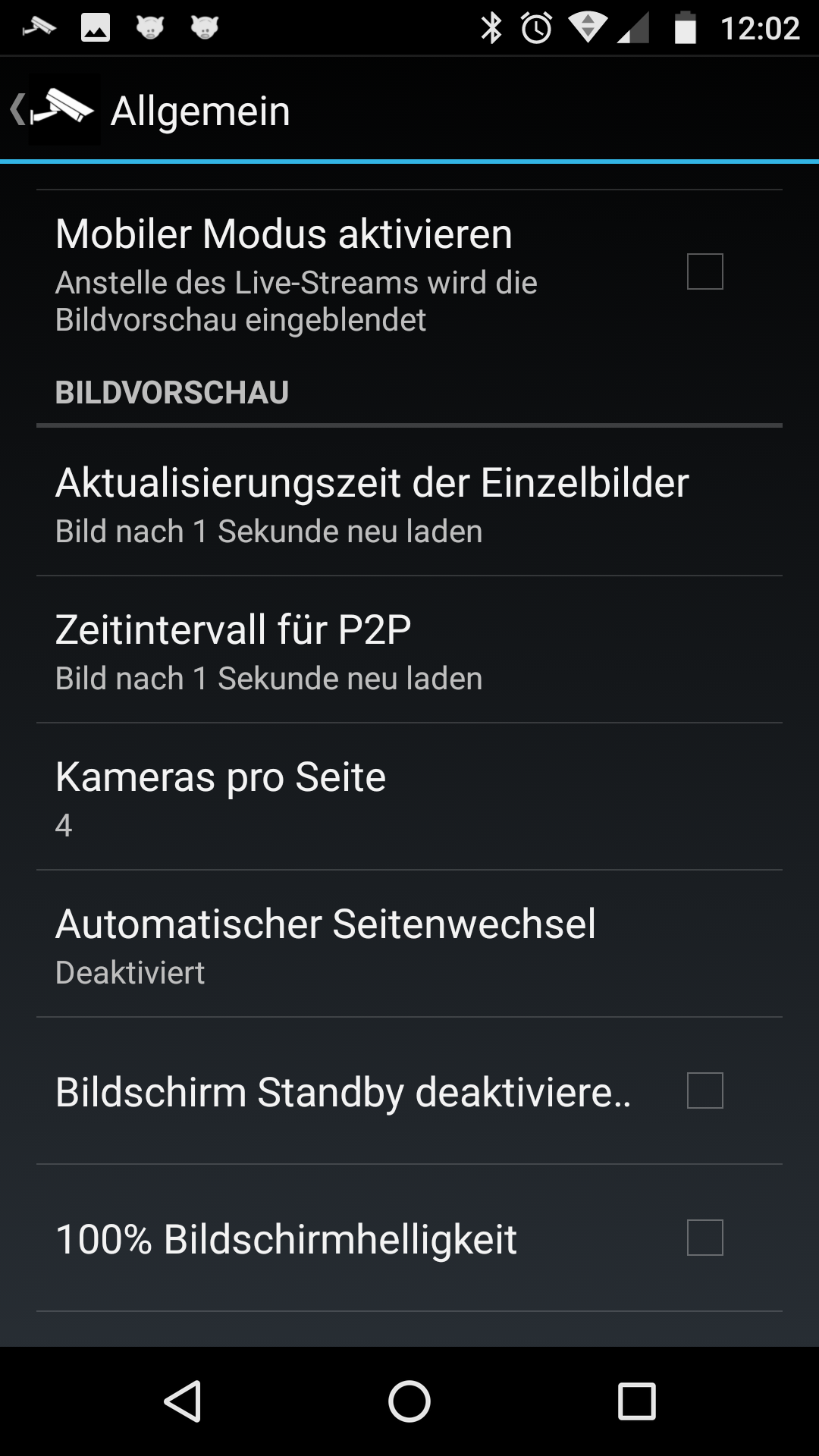Tap the system home button

pos(409,1401)
